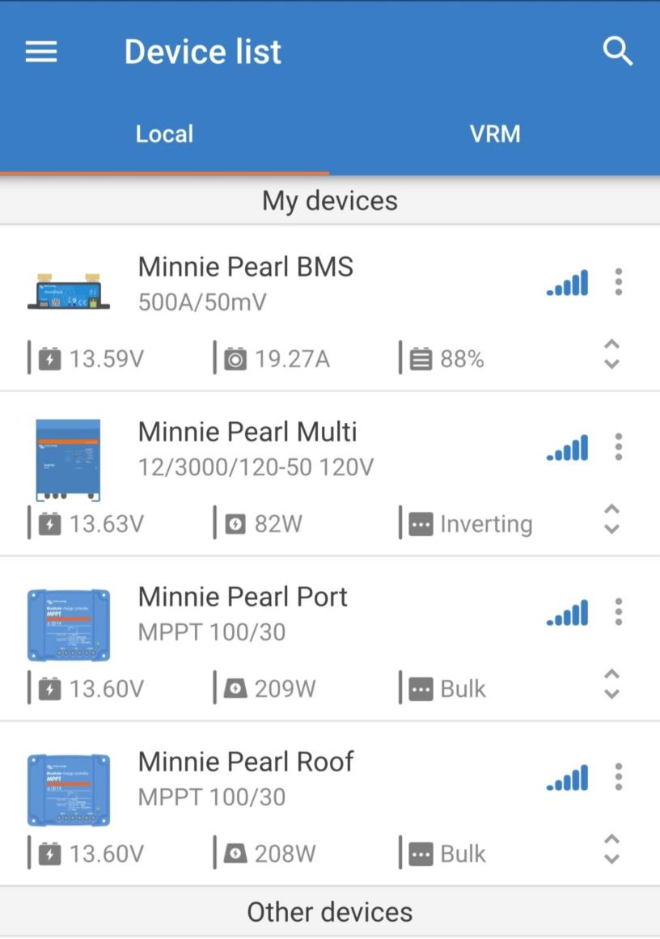
Task: Switch to the Local tab
Action: [165, 134]
